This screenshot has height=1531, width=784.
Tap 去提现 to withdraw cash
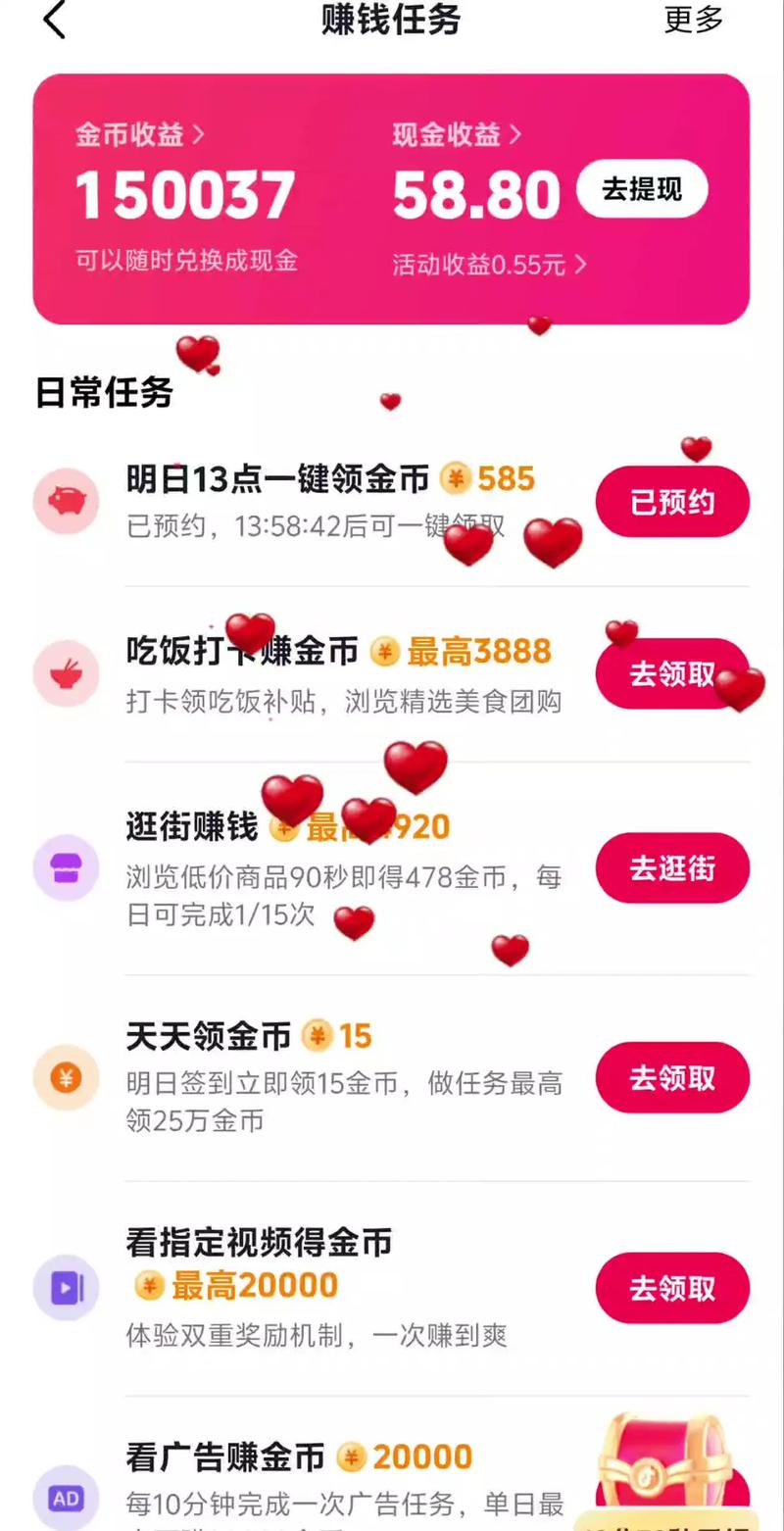pos(642,189)
